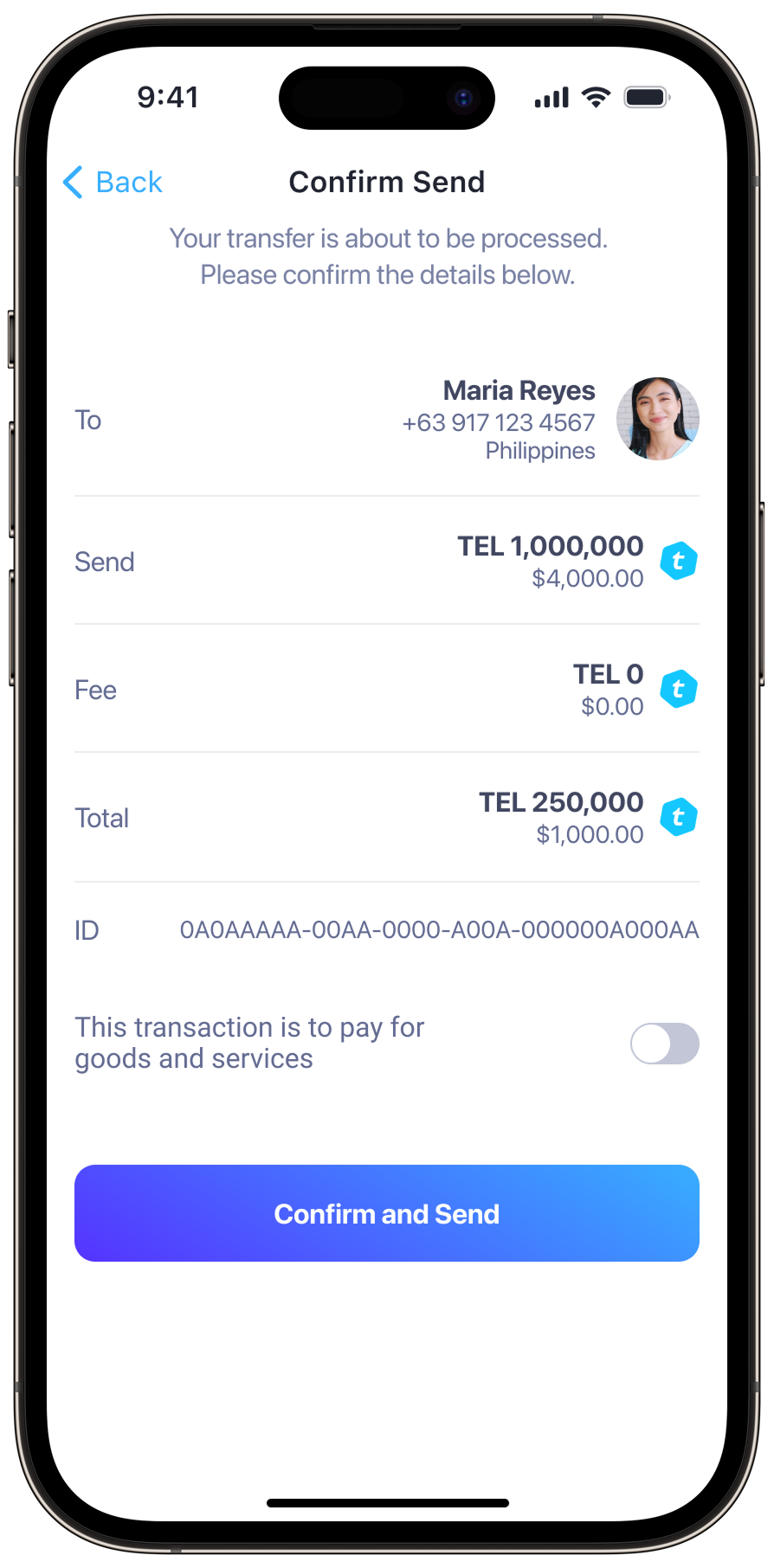The height and width of the screenshot is (1568, 774).
Task: Enable the goods and services payment toggle
Action: pyautogui.click(x=664, y=1043)
